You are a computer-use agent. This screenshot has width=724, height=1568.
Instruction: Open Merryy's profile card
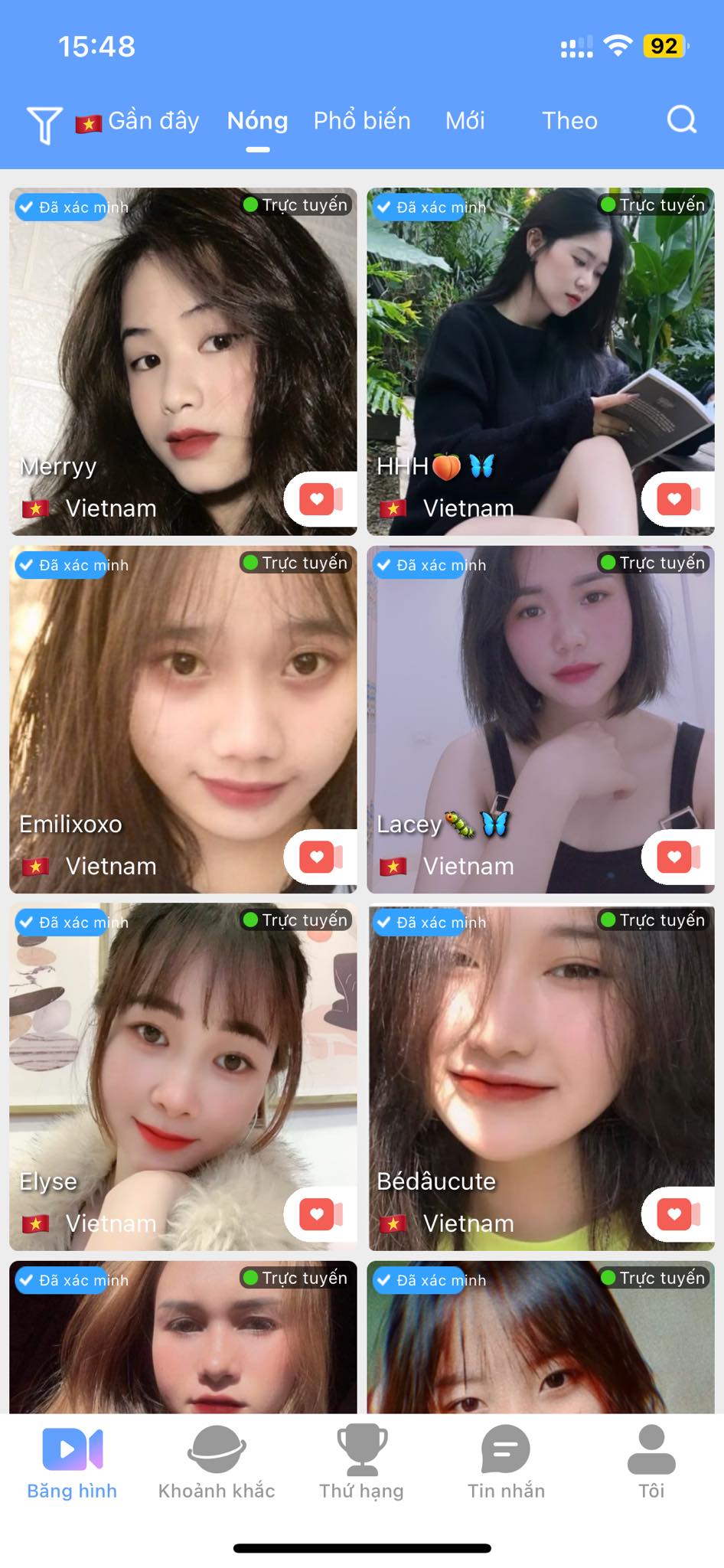pos(183,345)
